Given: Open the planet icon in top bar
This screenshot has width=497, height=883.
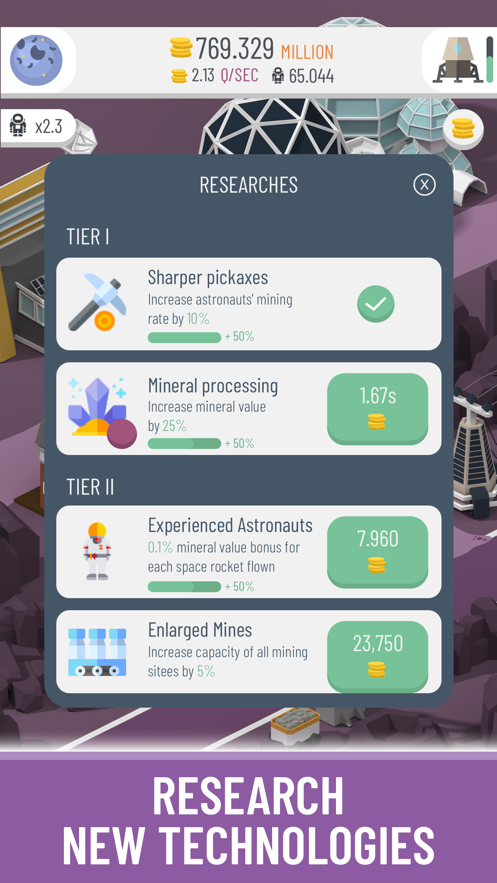Looking at the screenshot, I should (37, 60).
